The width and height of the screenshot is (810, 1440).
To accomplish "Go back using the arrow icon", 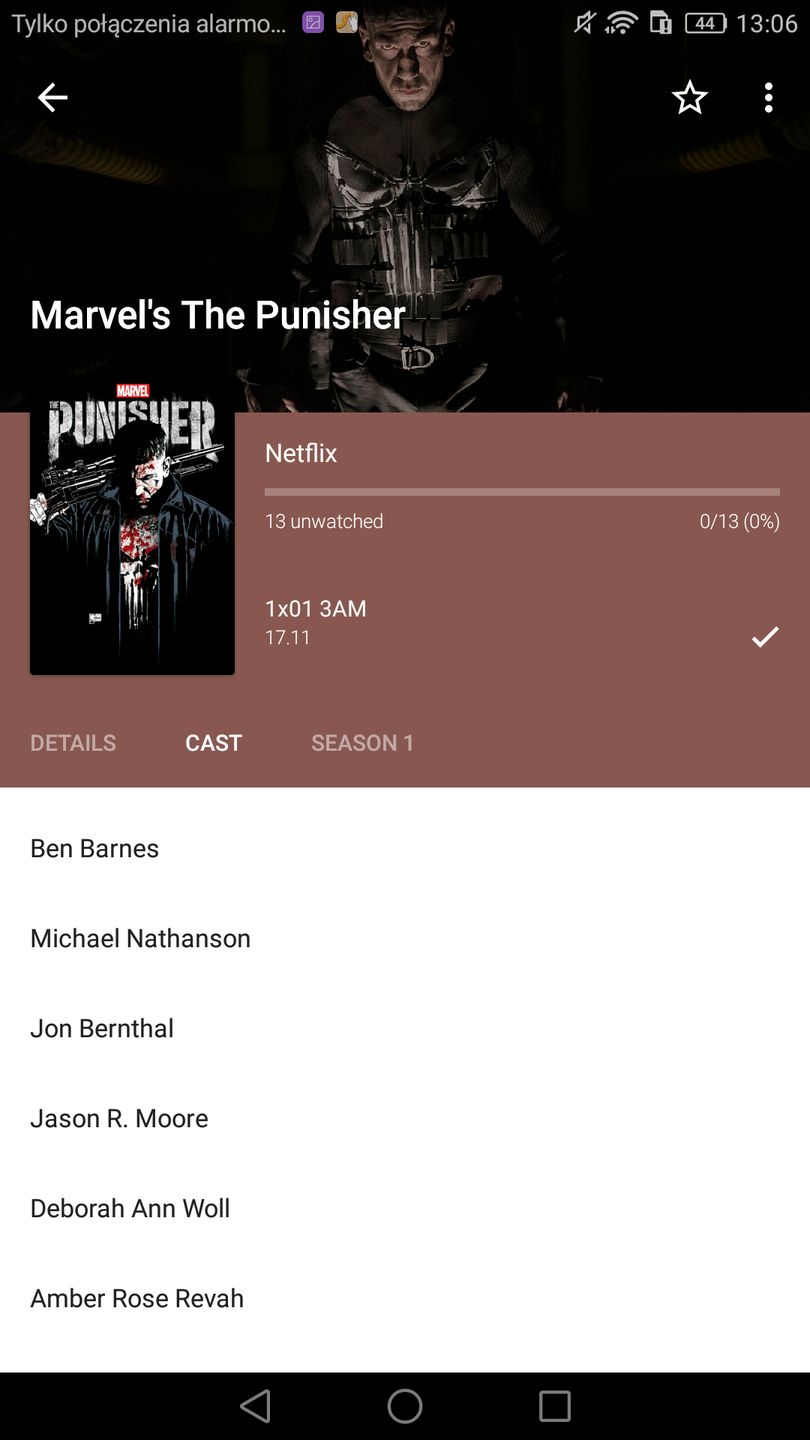I will click(52, 97).
